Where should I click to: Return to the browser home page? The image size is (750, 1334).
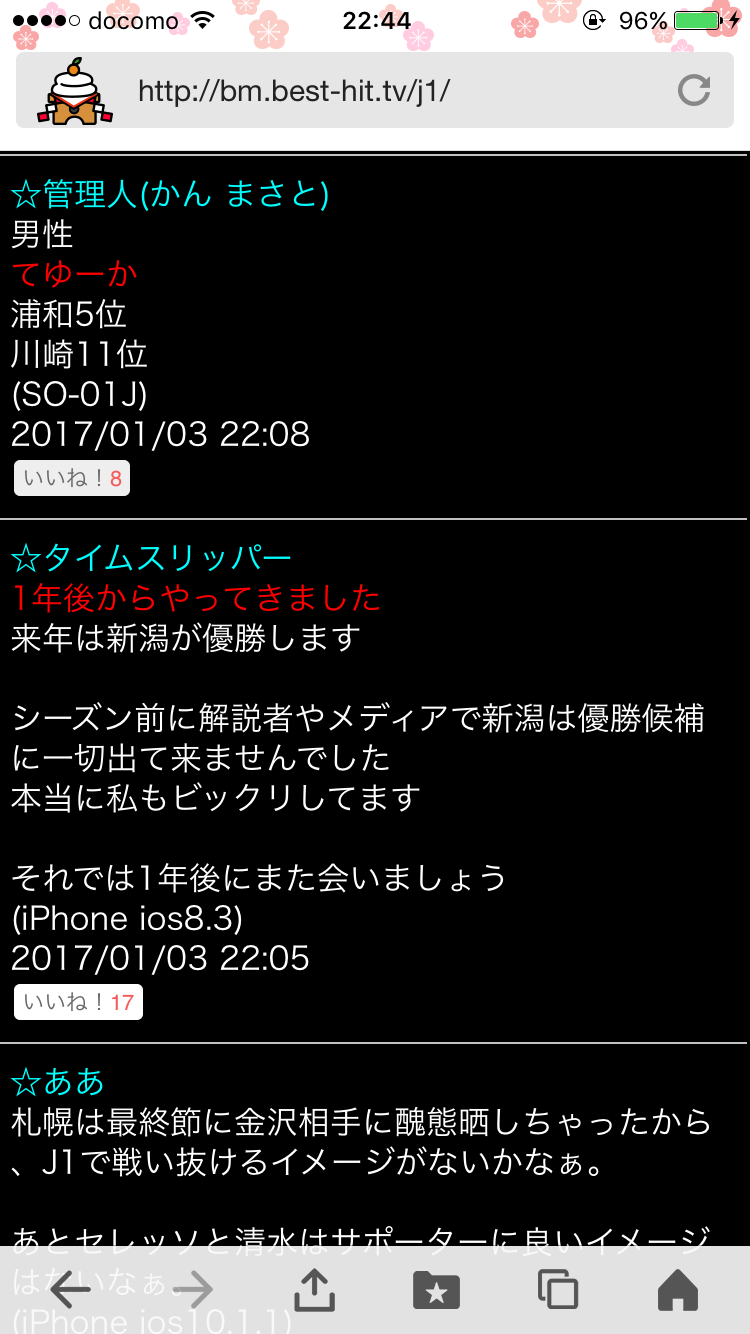coord(677,1290)
